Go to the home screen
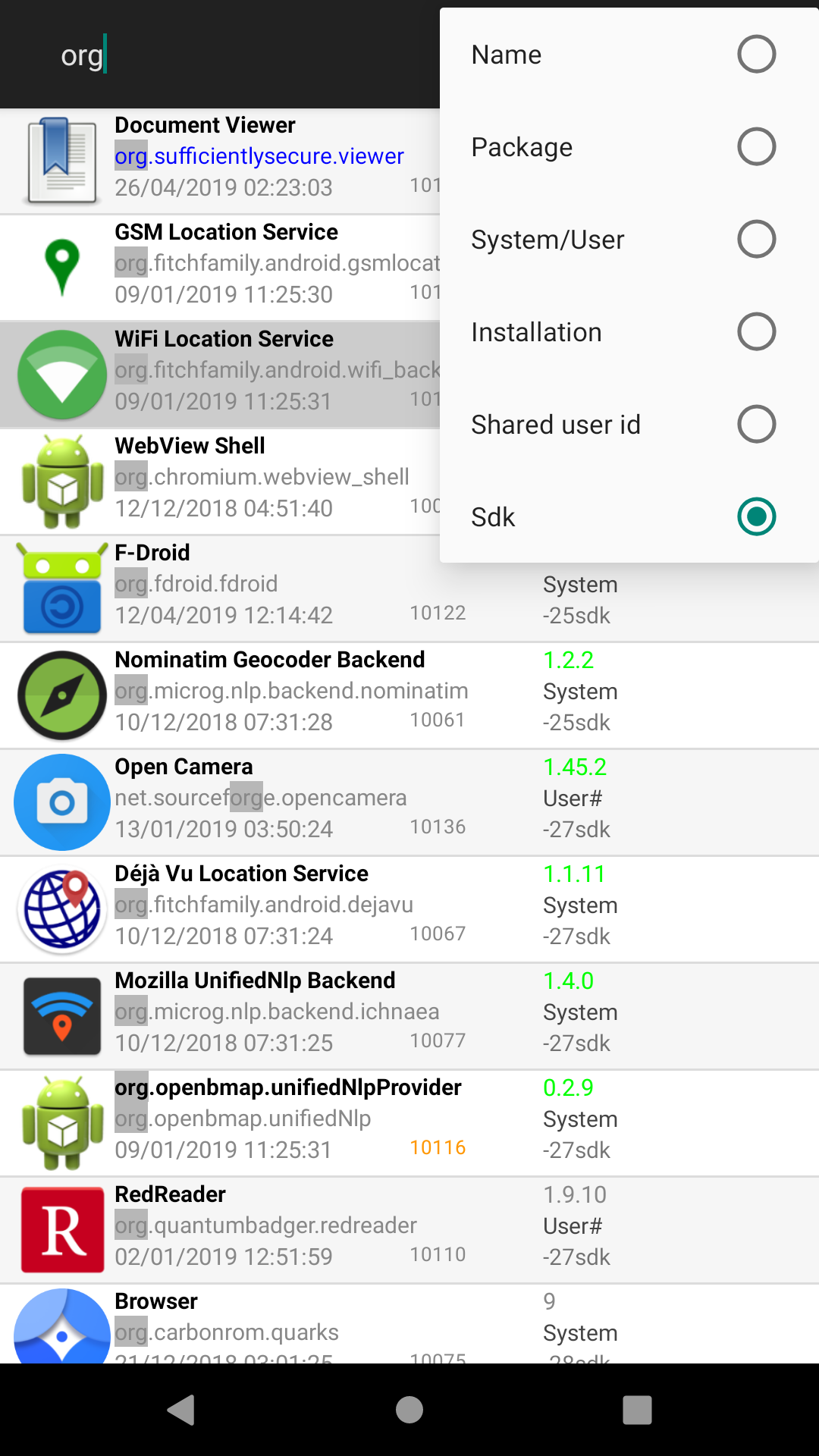This screenshot has width=819, height=1456. (x=409, y=1410)
